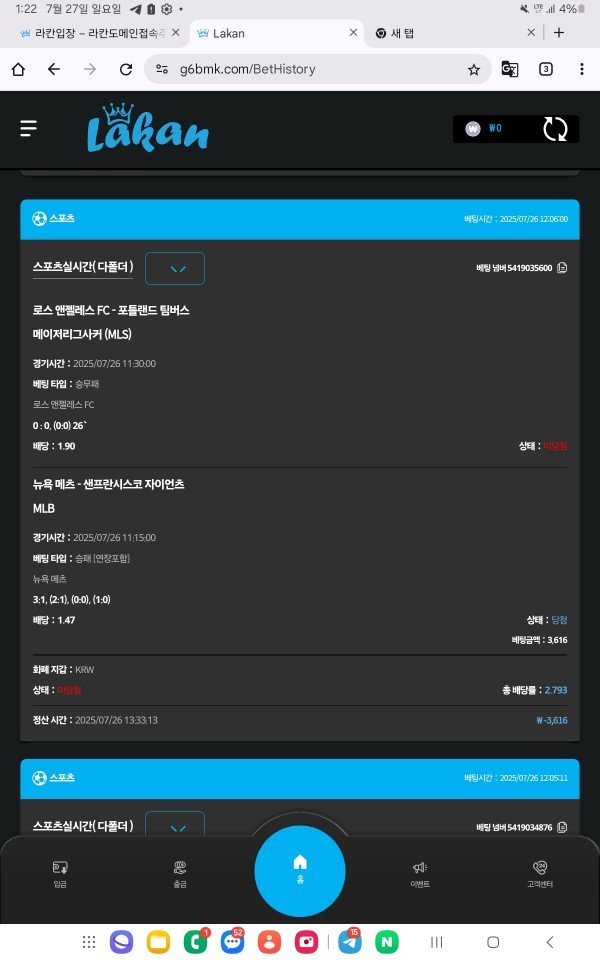Open Chrome's overflow menu

(x=582, y=69)
